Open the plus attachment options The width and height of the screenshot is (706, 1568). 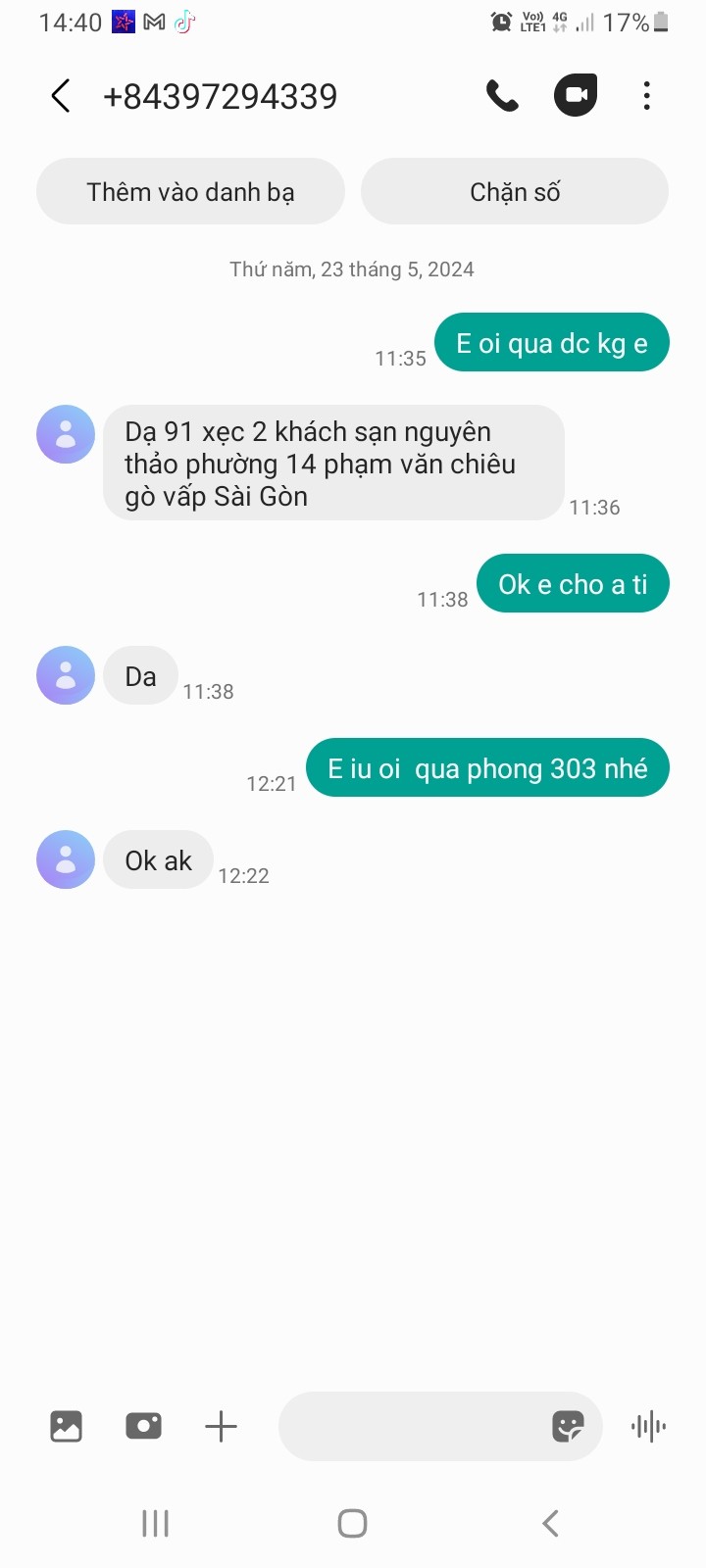(x=221, y=1426)
